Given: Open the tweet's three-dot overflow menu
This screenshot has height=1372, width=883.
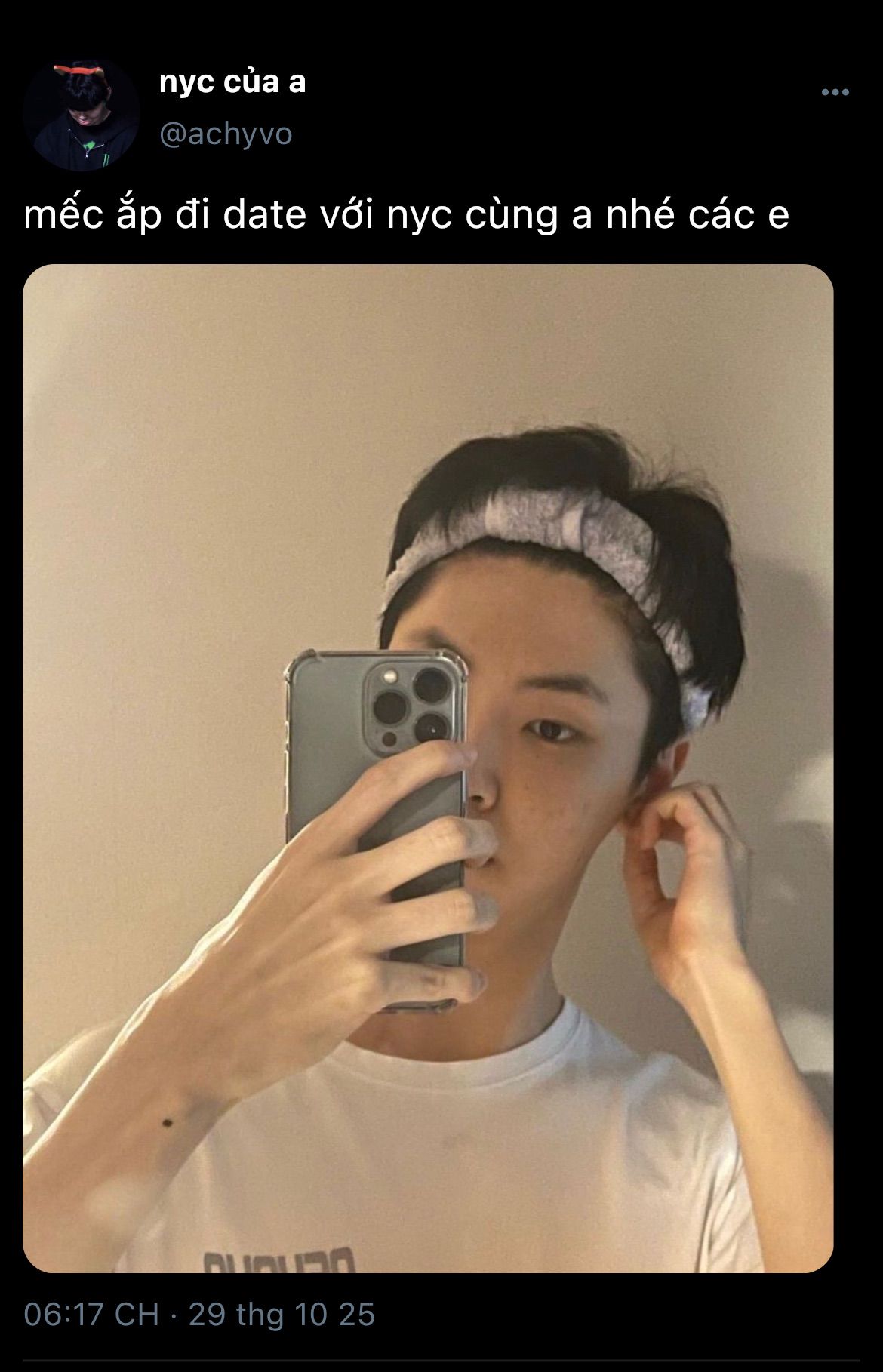Looking at the screenshot, I should (x=835, y=92).
